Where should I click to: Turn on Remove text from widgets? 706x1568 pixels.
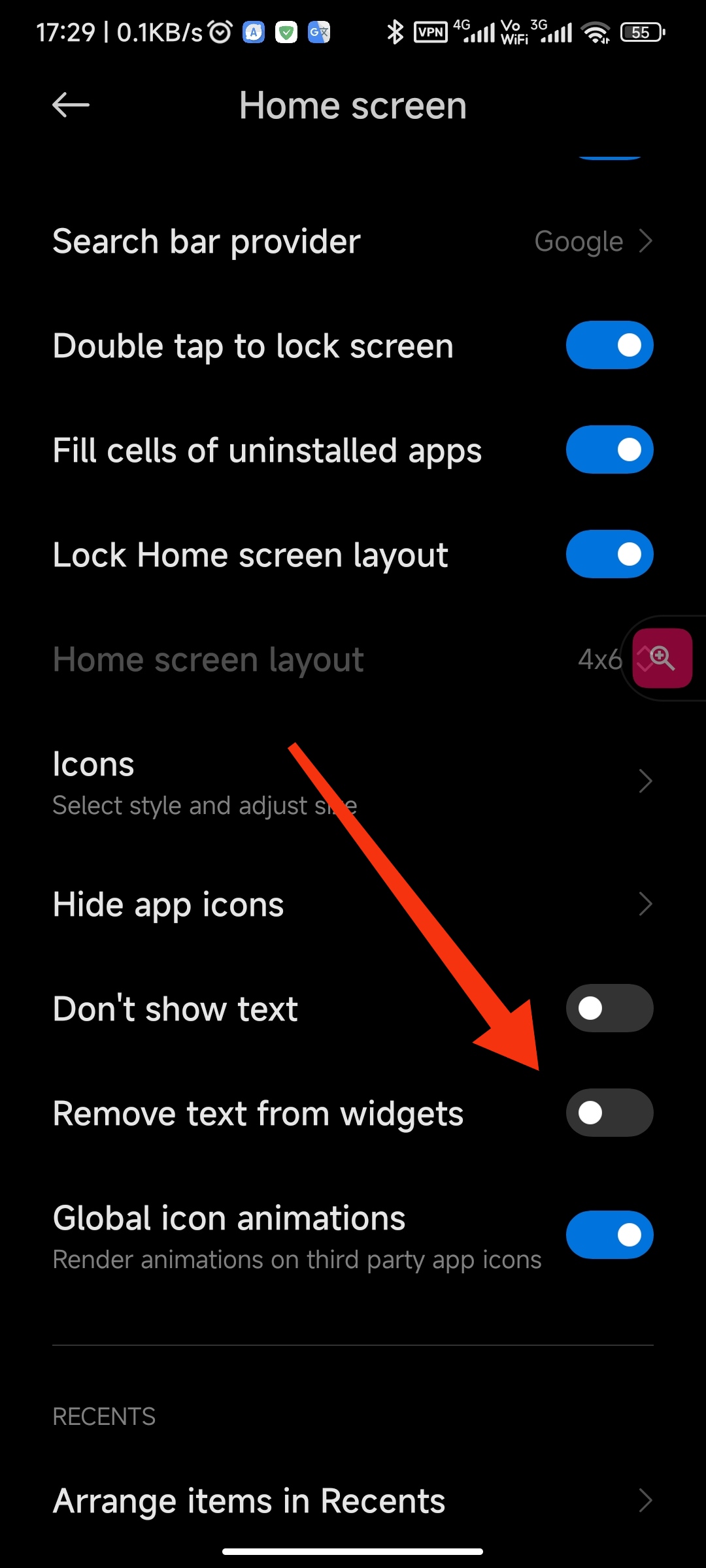[609, 1113]
